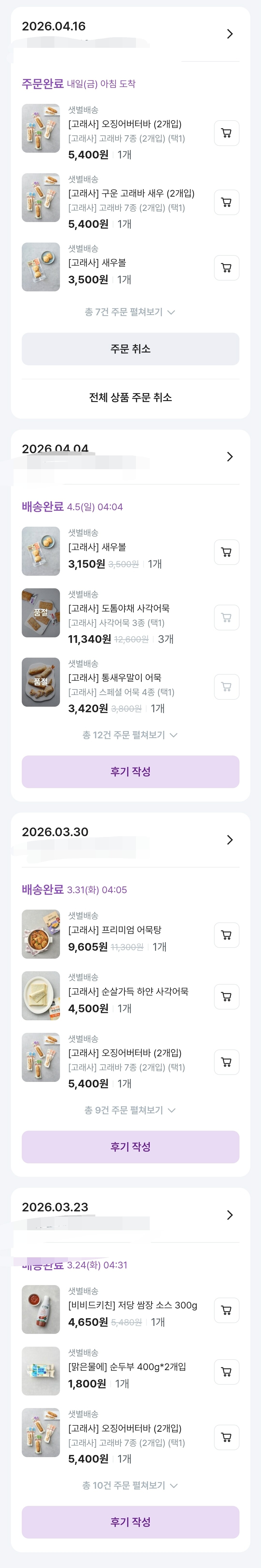
Task: Open the 프리미엄 어묵탕 product thumbnail
Action: [x=41, y=934]
